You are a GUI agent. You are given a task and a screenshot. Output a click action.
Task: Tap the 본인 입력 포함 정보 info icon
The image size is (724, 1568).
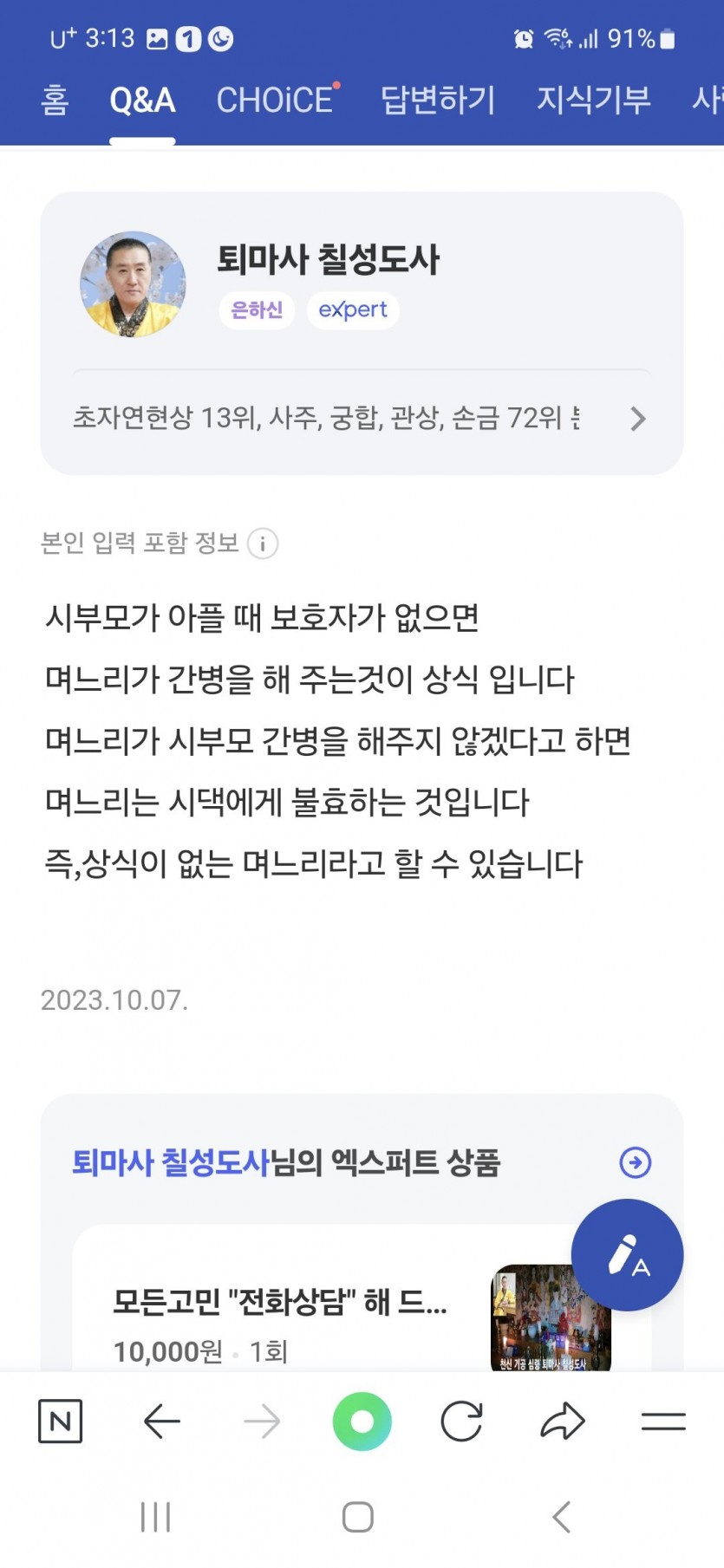(263, 543)
